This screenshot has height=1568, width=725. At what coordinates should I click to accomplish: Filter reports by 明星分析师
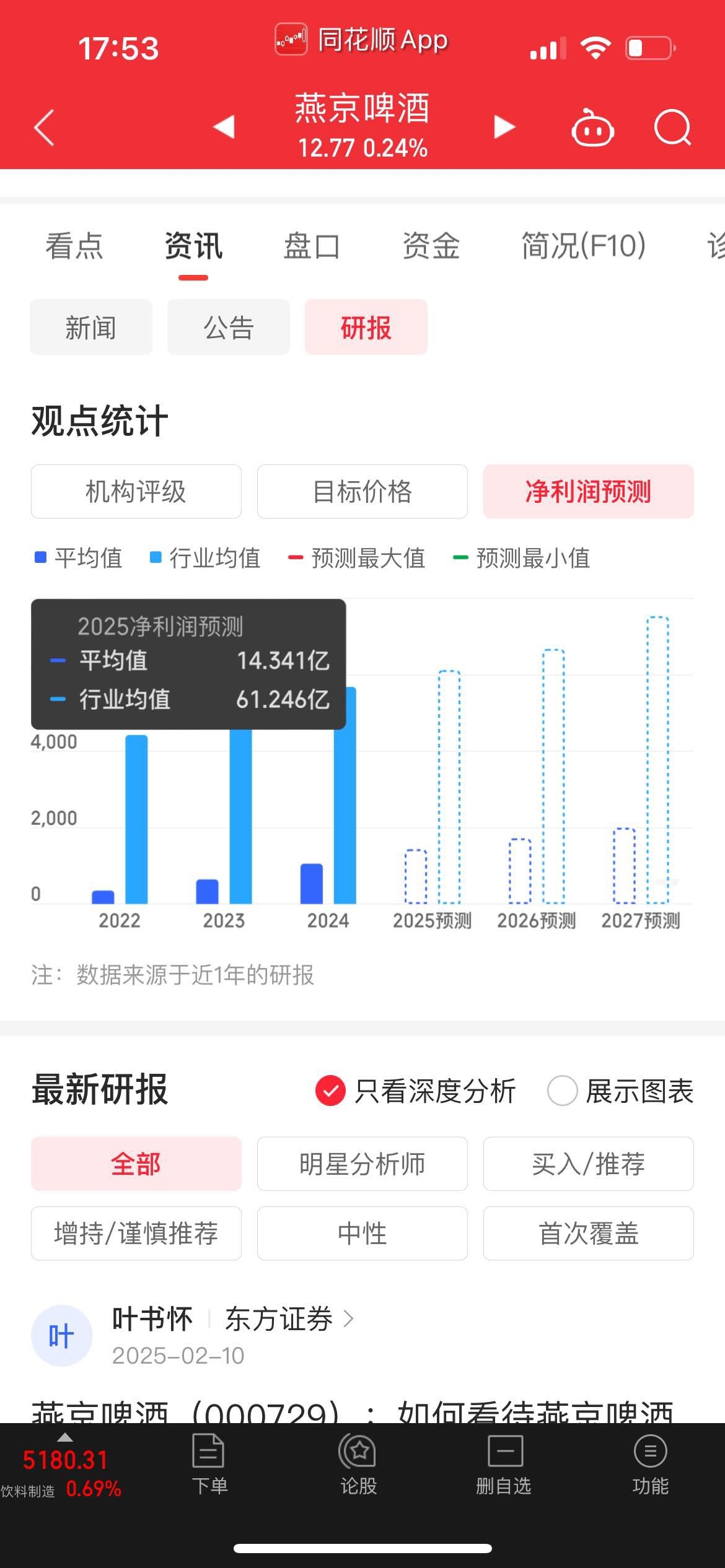point(362,1164)
